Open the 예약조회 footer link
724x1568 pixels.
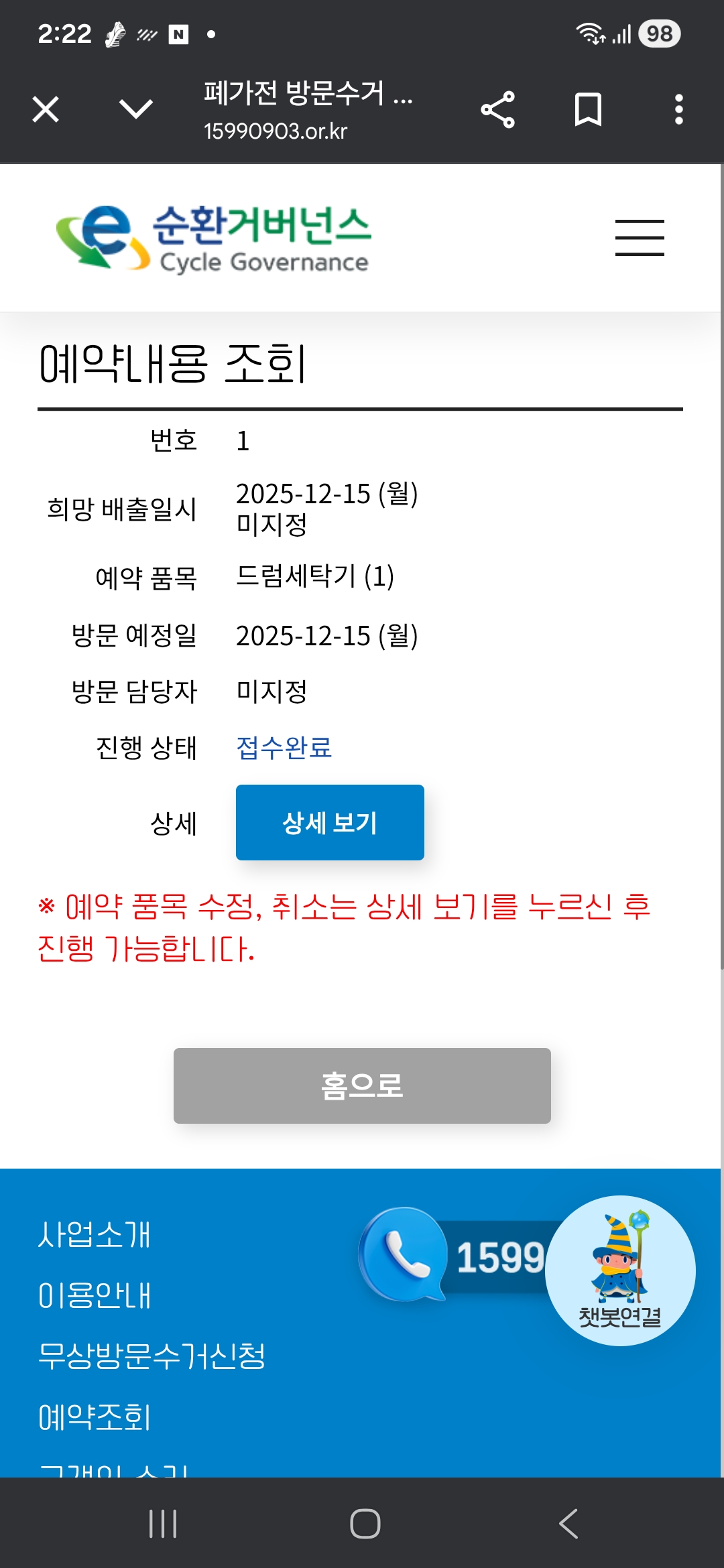coord(95,1417)
